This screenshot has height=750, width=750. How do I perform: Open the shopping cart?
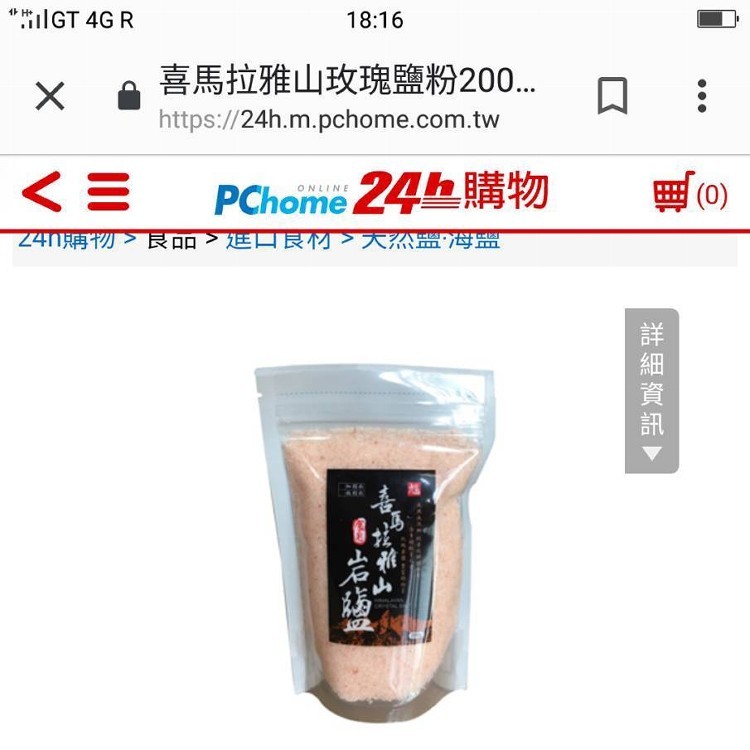[x=689, y=192]
